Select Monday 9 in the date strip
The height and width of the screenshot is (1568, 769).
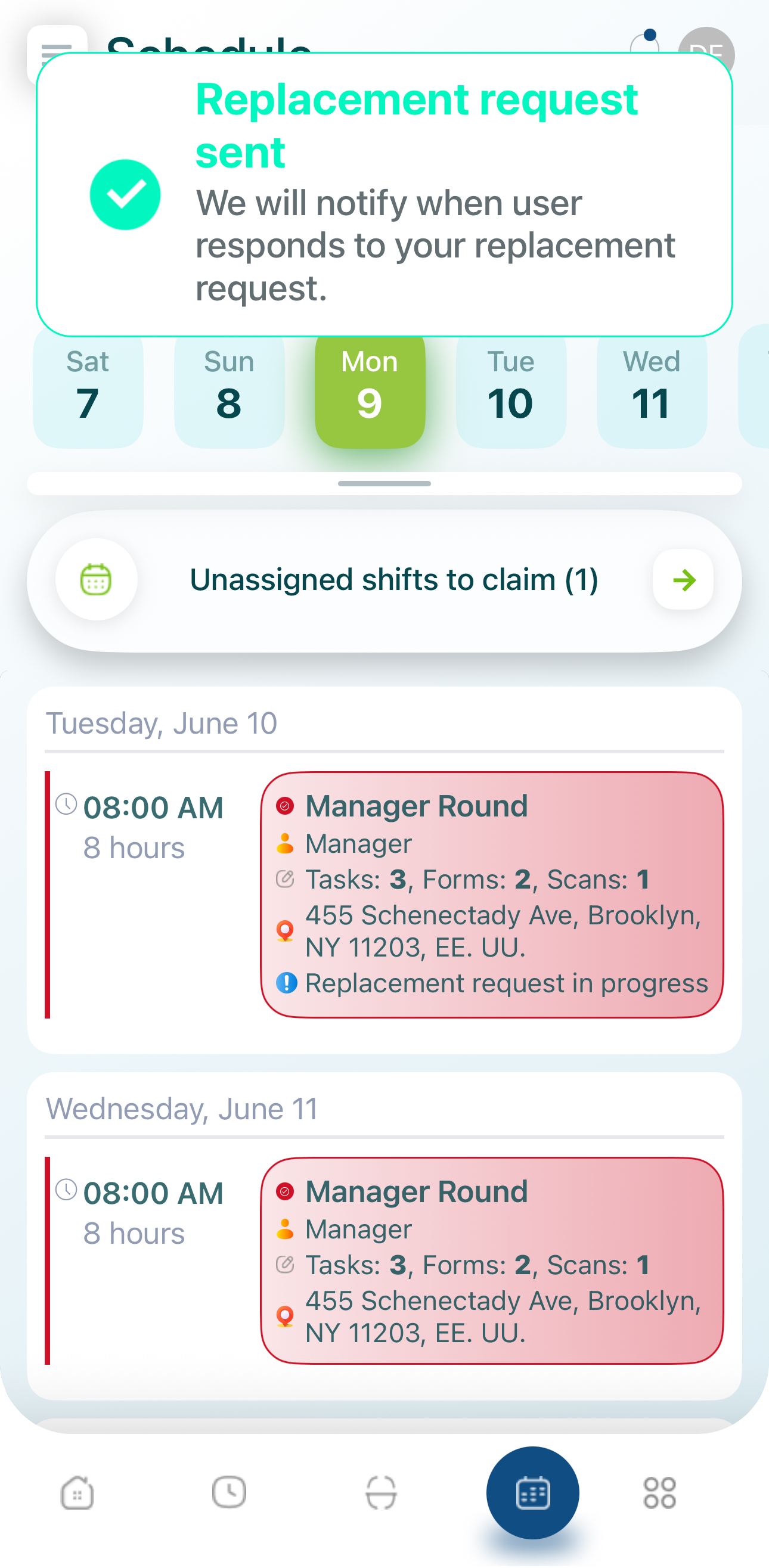pos(370,390)
